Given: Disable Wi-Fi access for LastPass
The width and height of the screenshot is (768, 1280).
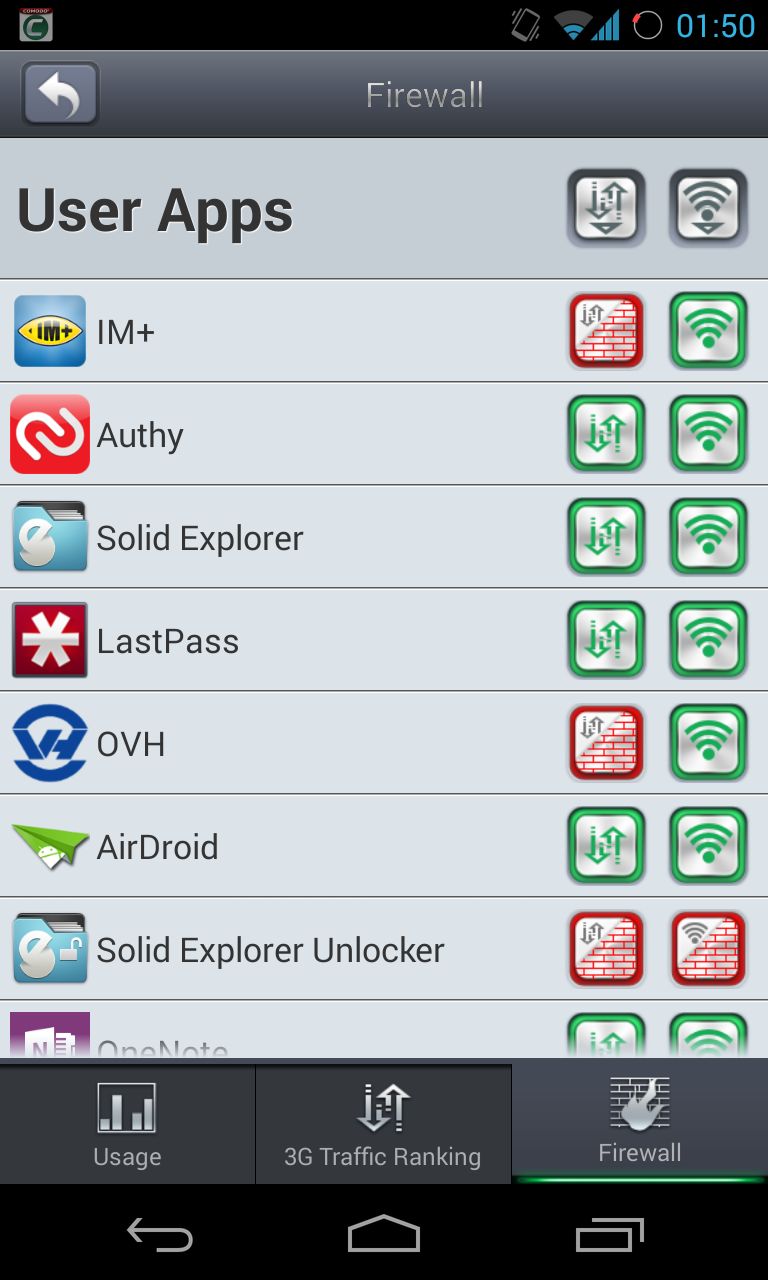Looking at the screenshot, I should point(708,640).
